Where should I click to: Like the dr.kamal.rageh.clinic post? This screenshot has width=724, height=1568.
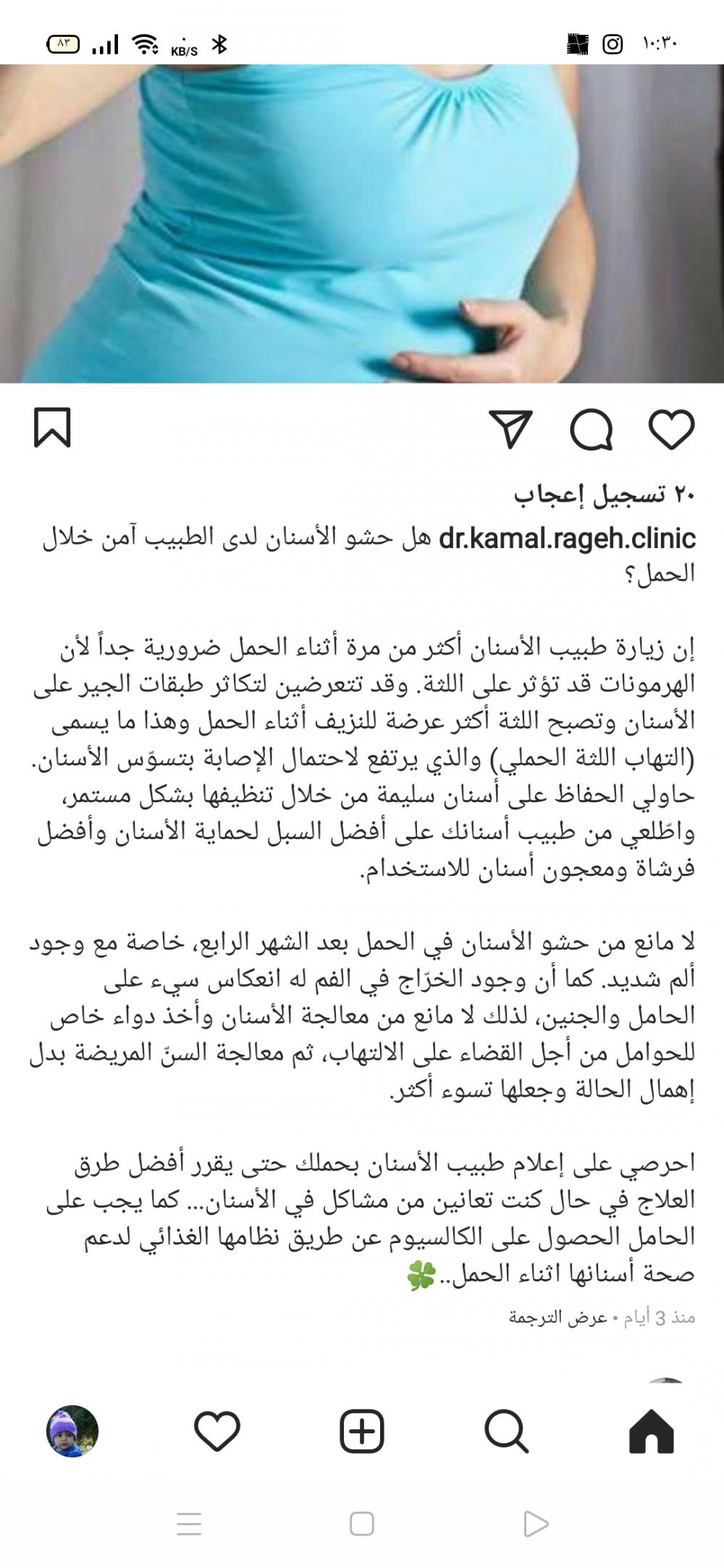[671, 429]
